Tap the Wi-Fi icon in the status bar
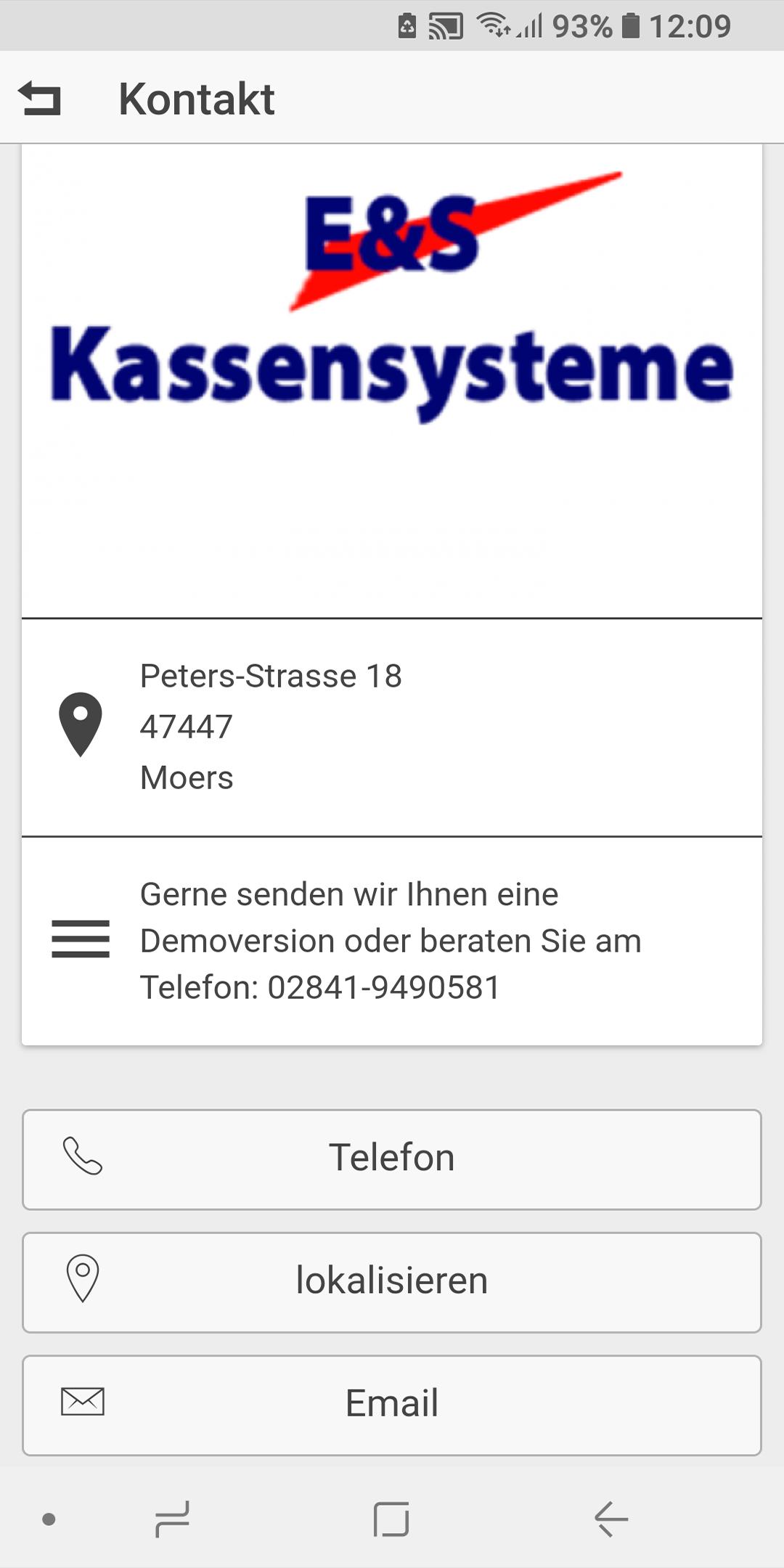This screenshot has height=1568, width=784. pyautogui.click(x=492, y=25)
